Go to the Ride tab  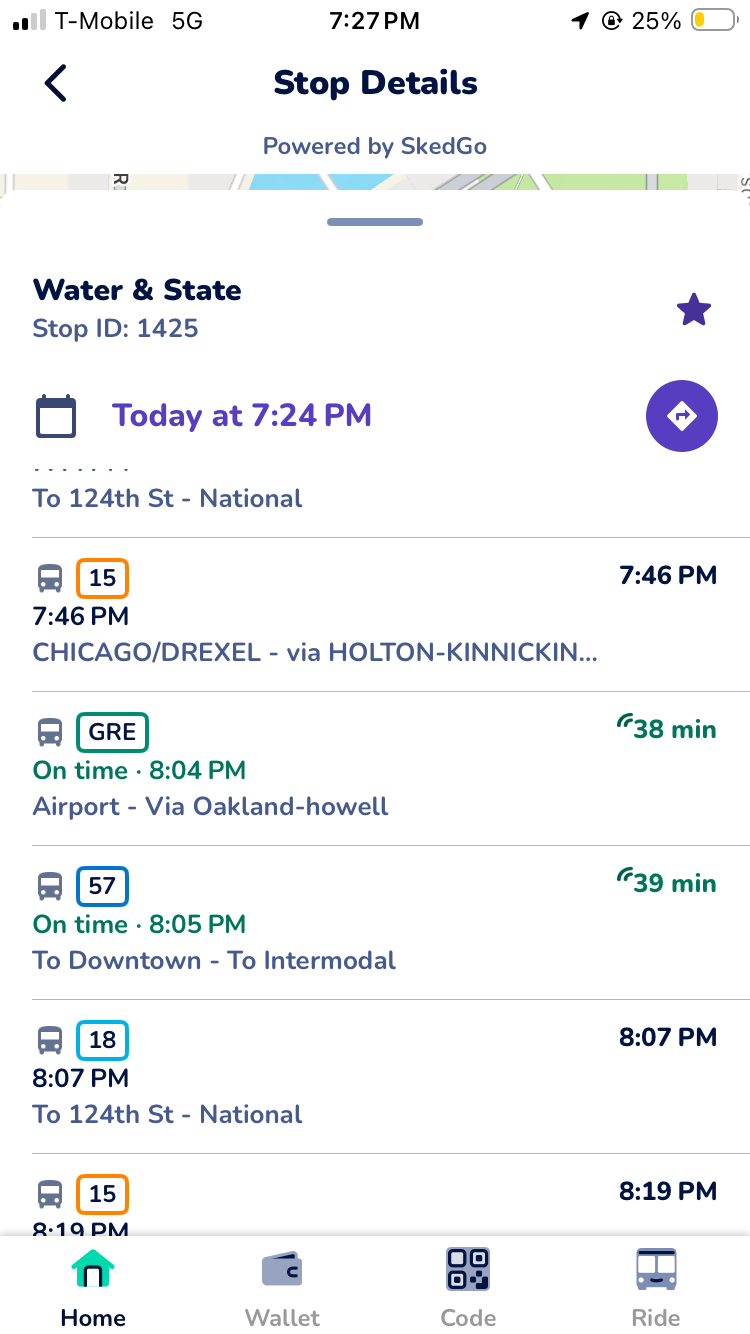pyautogui.click(x=656, y=1288)
